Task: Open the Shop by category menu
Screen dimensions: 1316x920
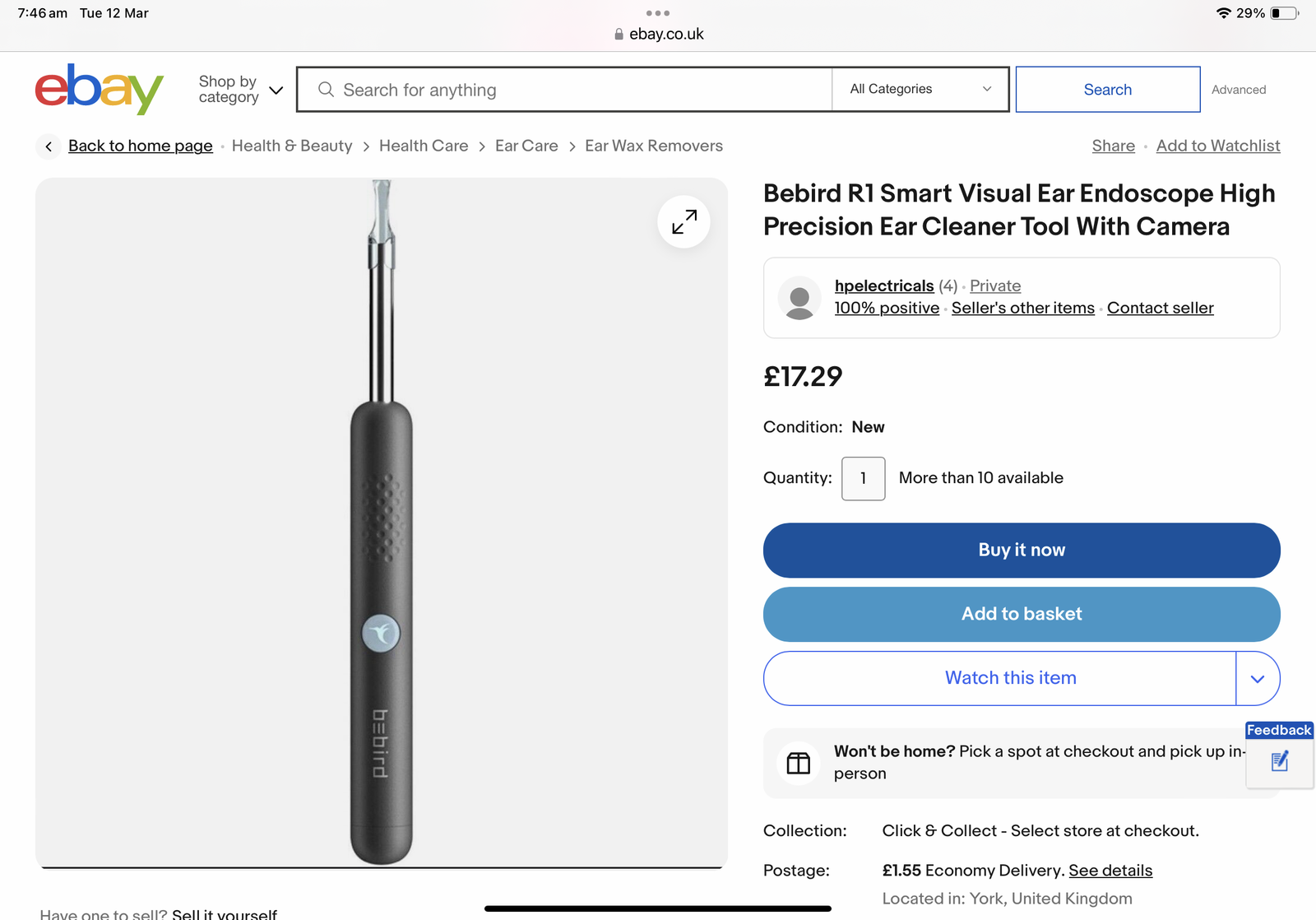Action: click(x=240, y=89)
